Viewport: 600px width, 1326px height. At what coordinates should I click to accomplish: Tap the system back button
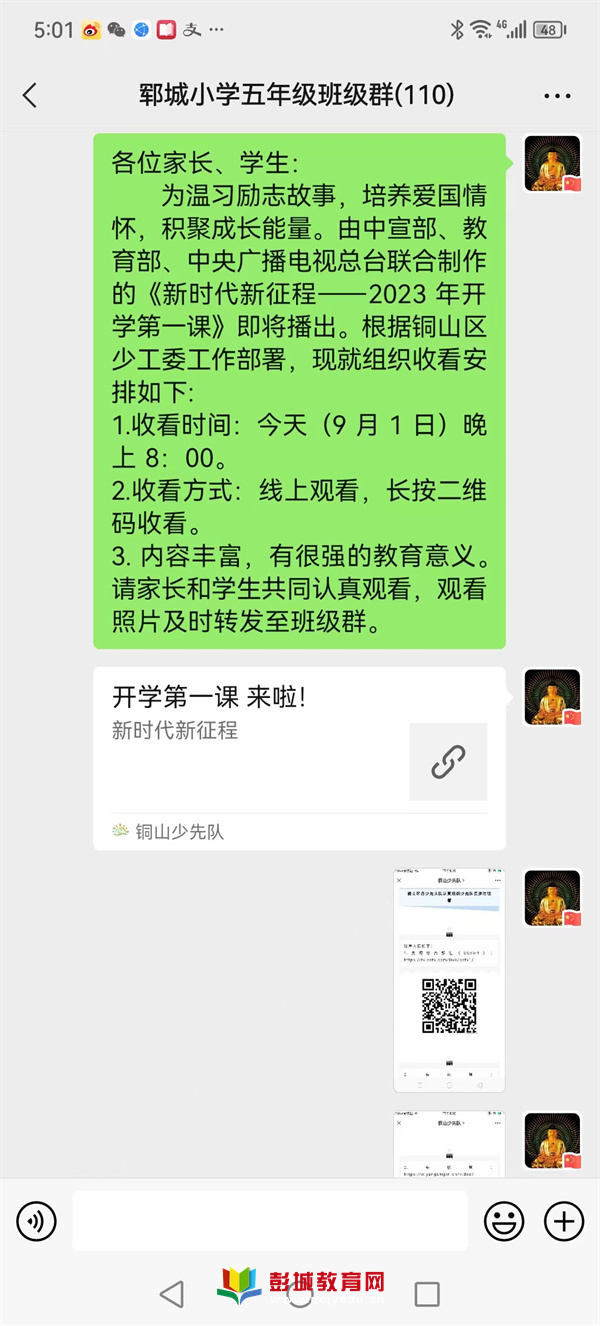[x=172, y=1293]
